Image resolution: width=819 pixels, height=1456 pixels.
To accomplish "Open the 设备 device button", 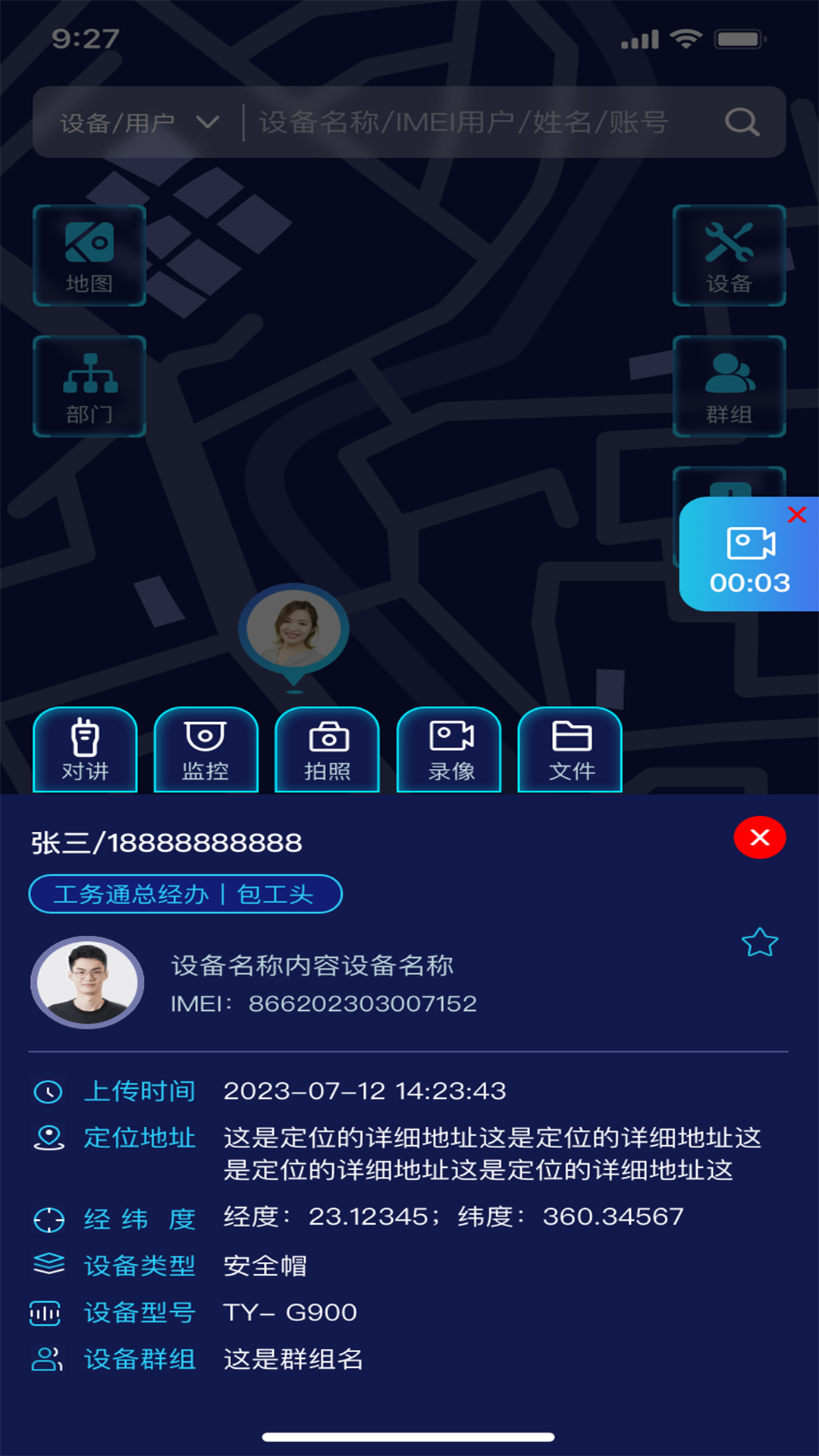I will pyautogui.click(x=729, y=256).
